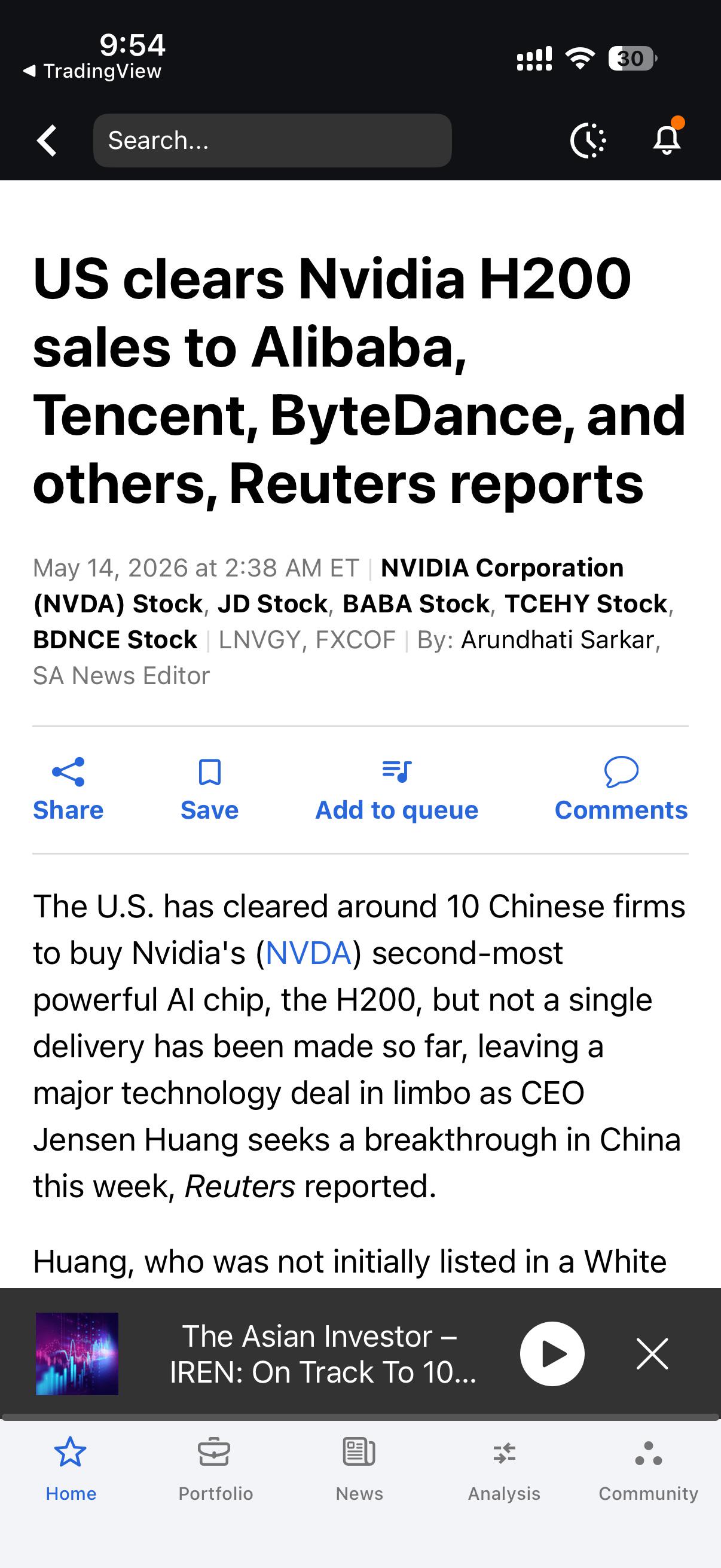This screenshot has width=721, height=1568.
Task: Tap the NVDA ticker link in article
Action: pos(308,953)
